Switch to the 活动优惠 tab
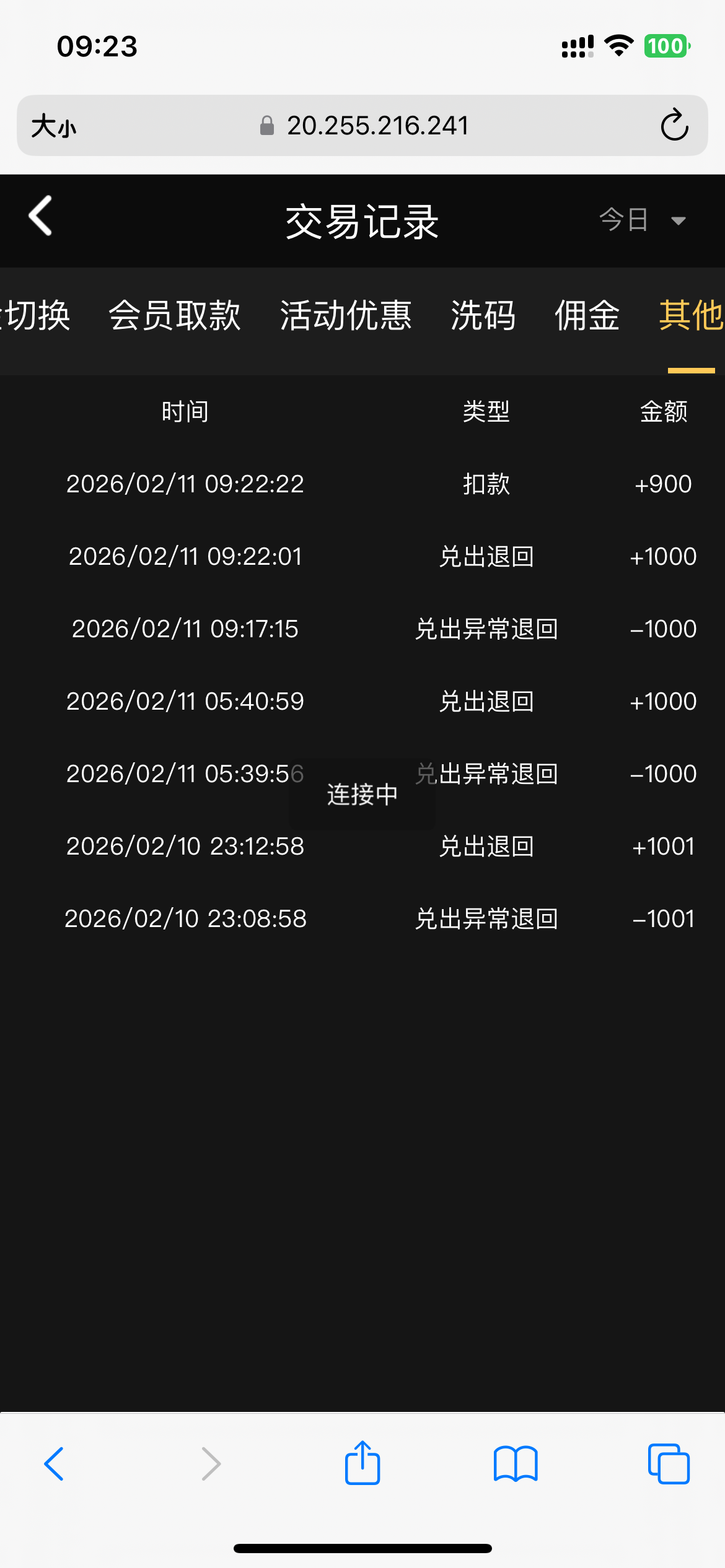This screenshot has height=1568, width=725. coord(346,316)
